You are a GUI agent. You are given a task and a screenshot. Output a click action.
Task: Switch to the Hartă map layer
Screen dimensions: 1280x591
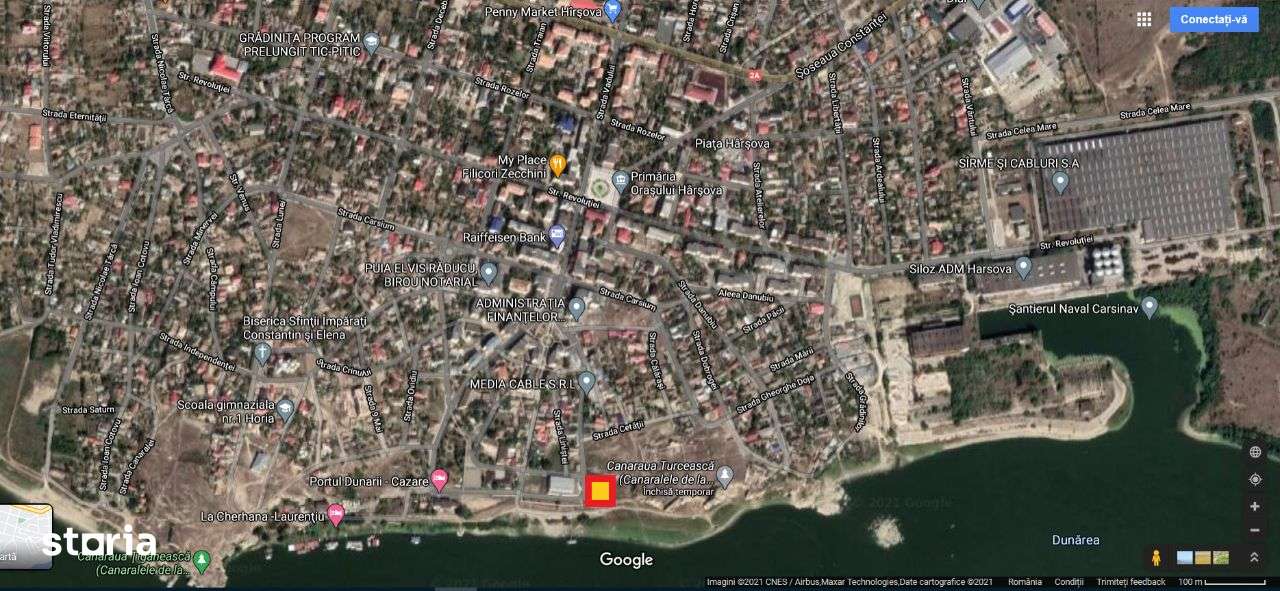(x=26, y=537)
